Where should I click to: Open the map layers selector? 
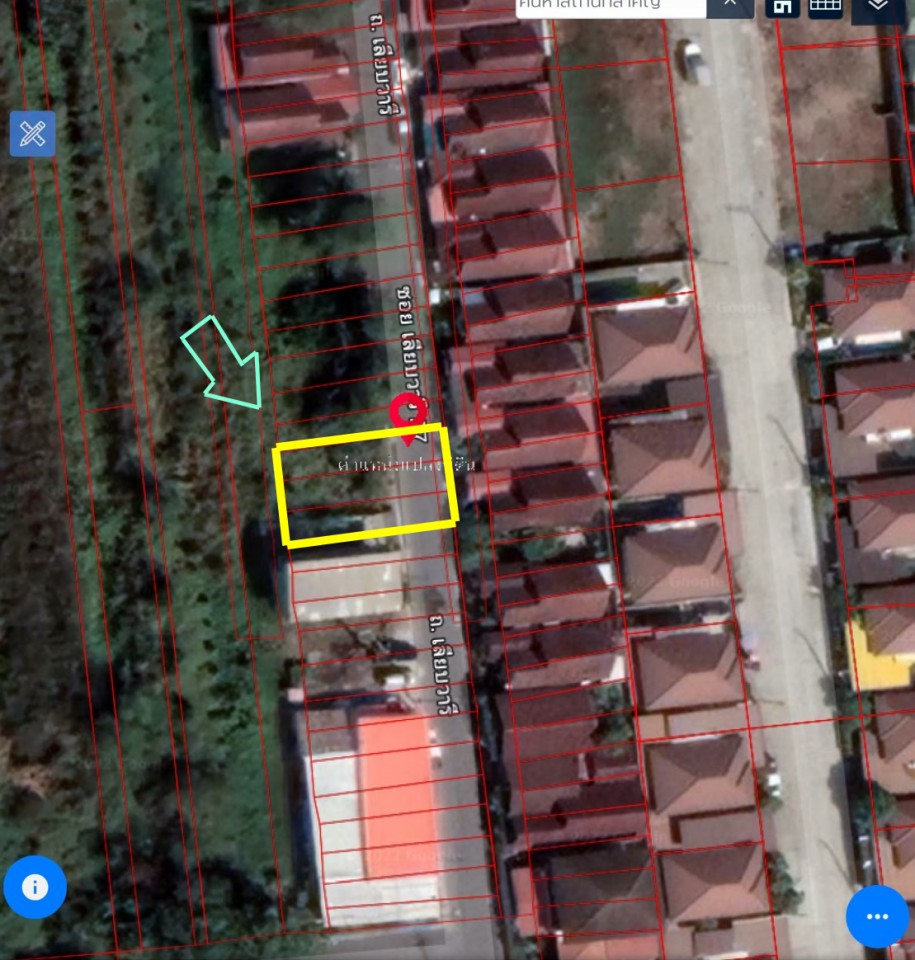(x=877, y=7)
